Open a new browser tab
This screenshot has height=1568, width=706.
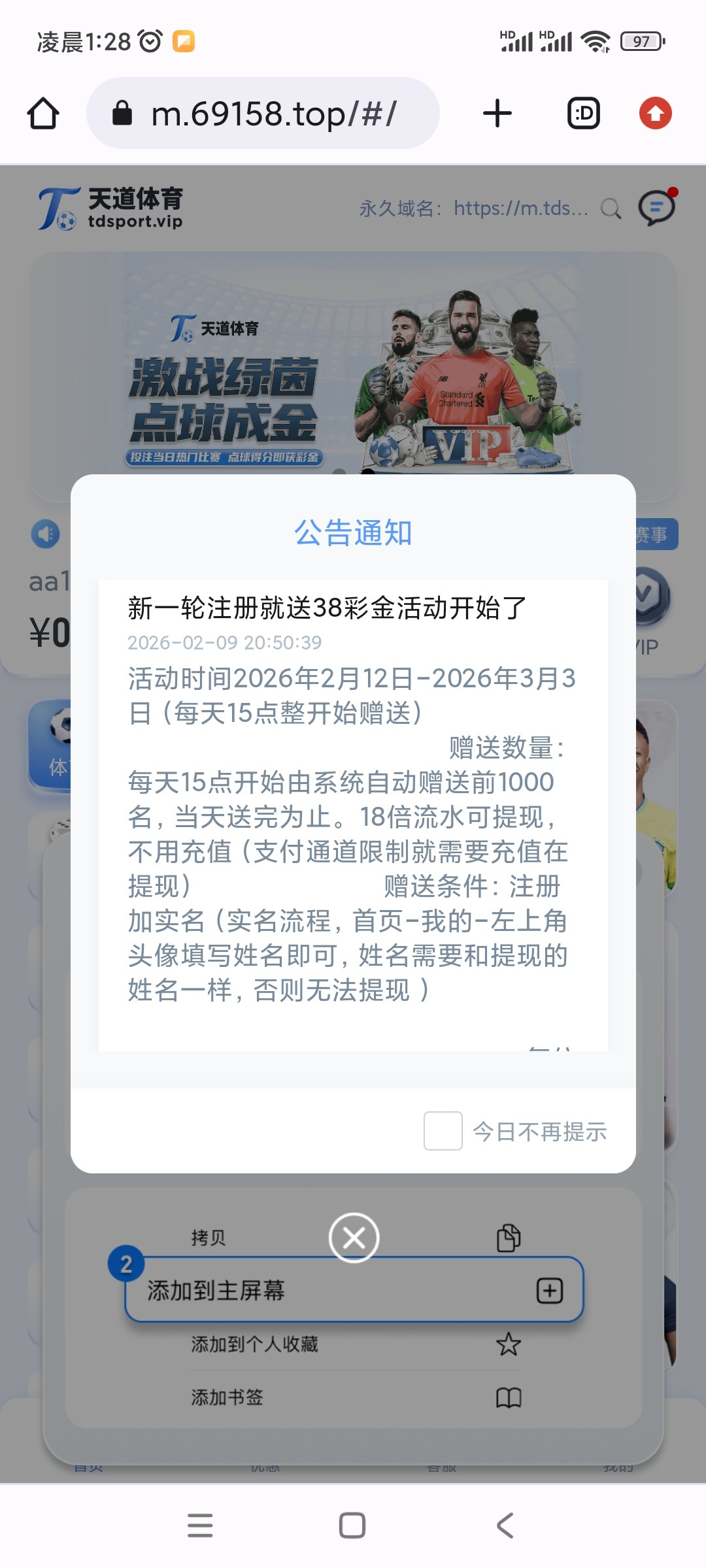tap(497, 114)
